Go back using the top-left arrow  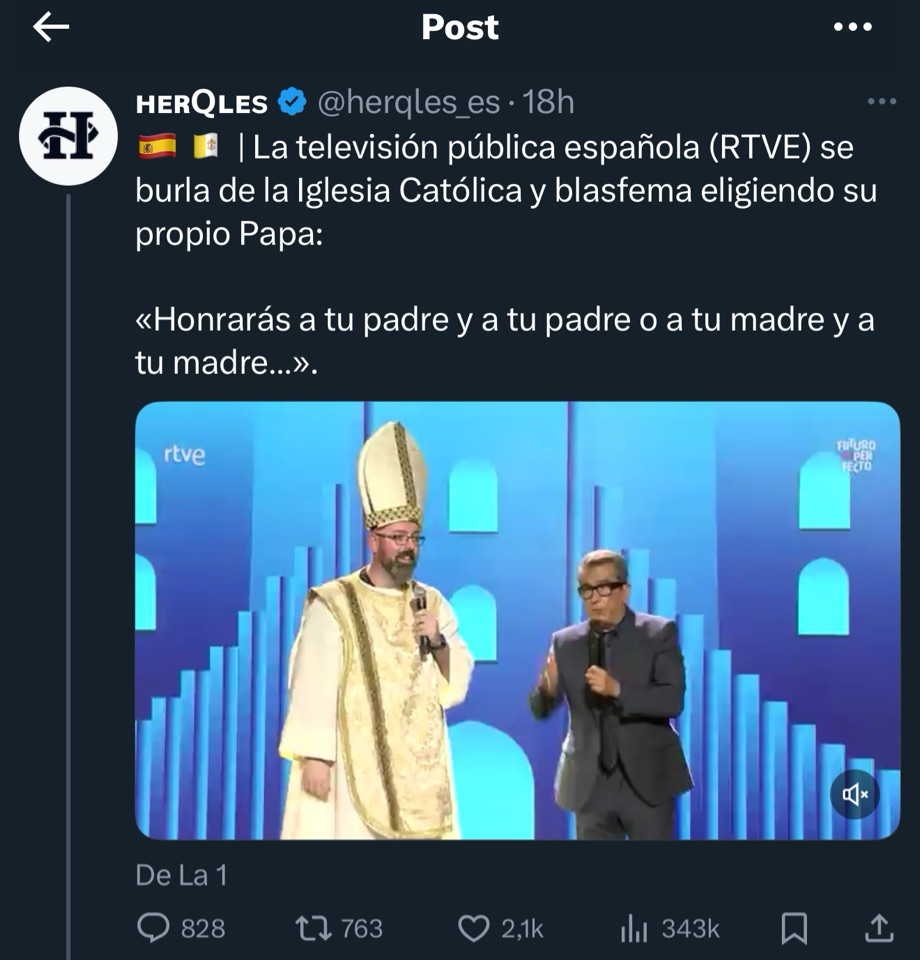pyautogui.click(x=51, y=28)
